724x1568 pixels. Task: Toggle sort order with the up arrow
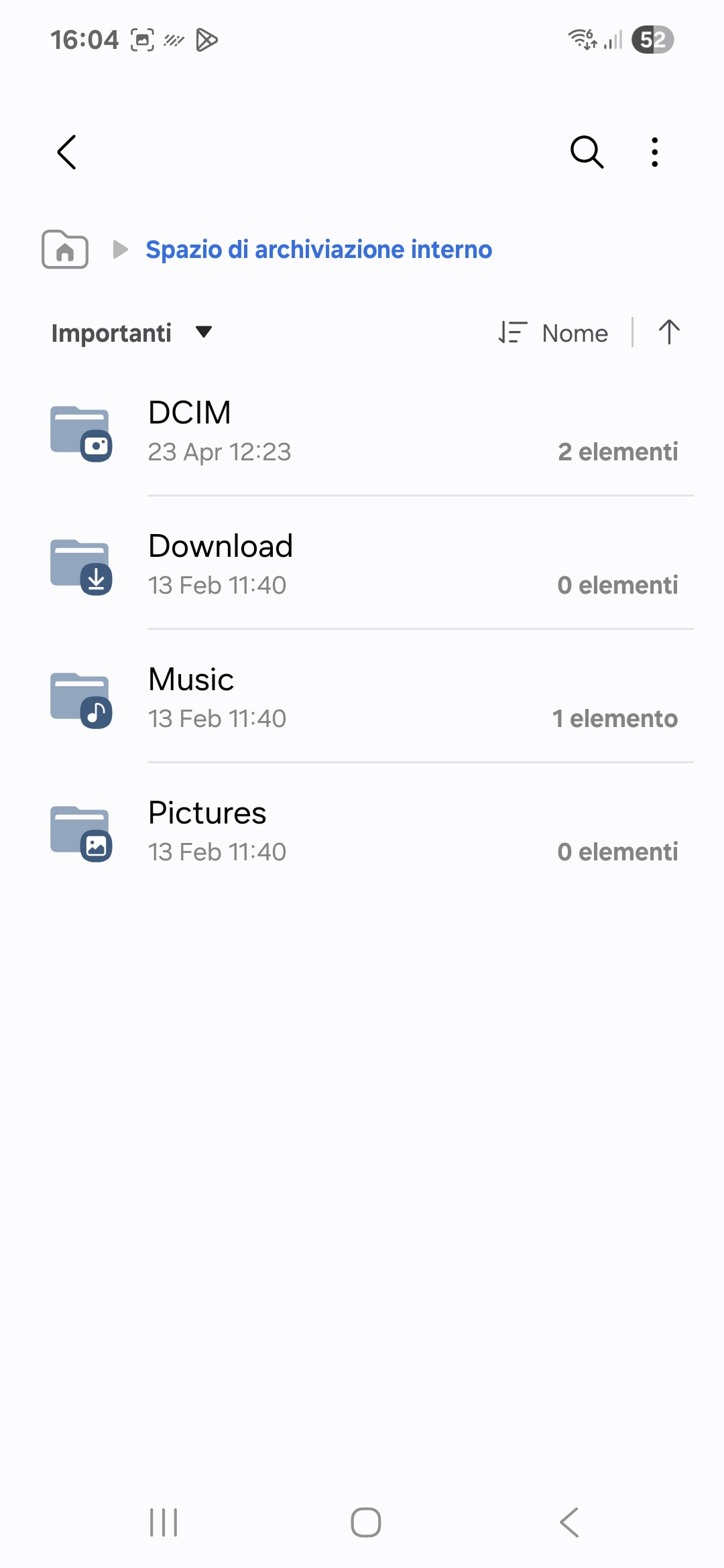click(669, 332)
